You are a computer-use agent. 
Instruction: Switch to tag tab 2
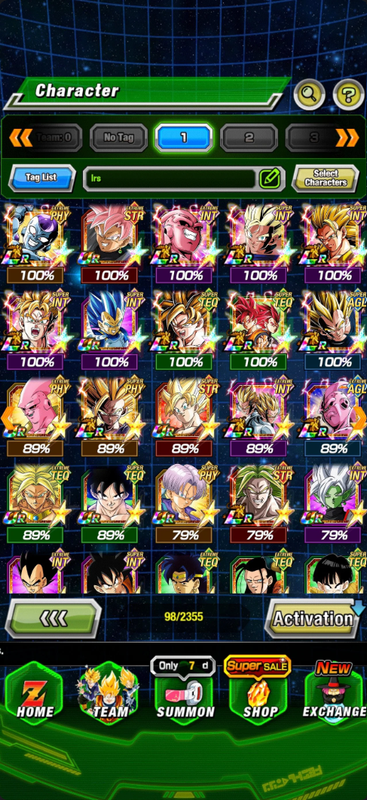click(249, 137)
